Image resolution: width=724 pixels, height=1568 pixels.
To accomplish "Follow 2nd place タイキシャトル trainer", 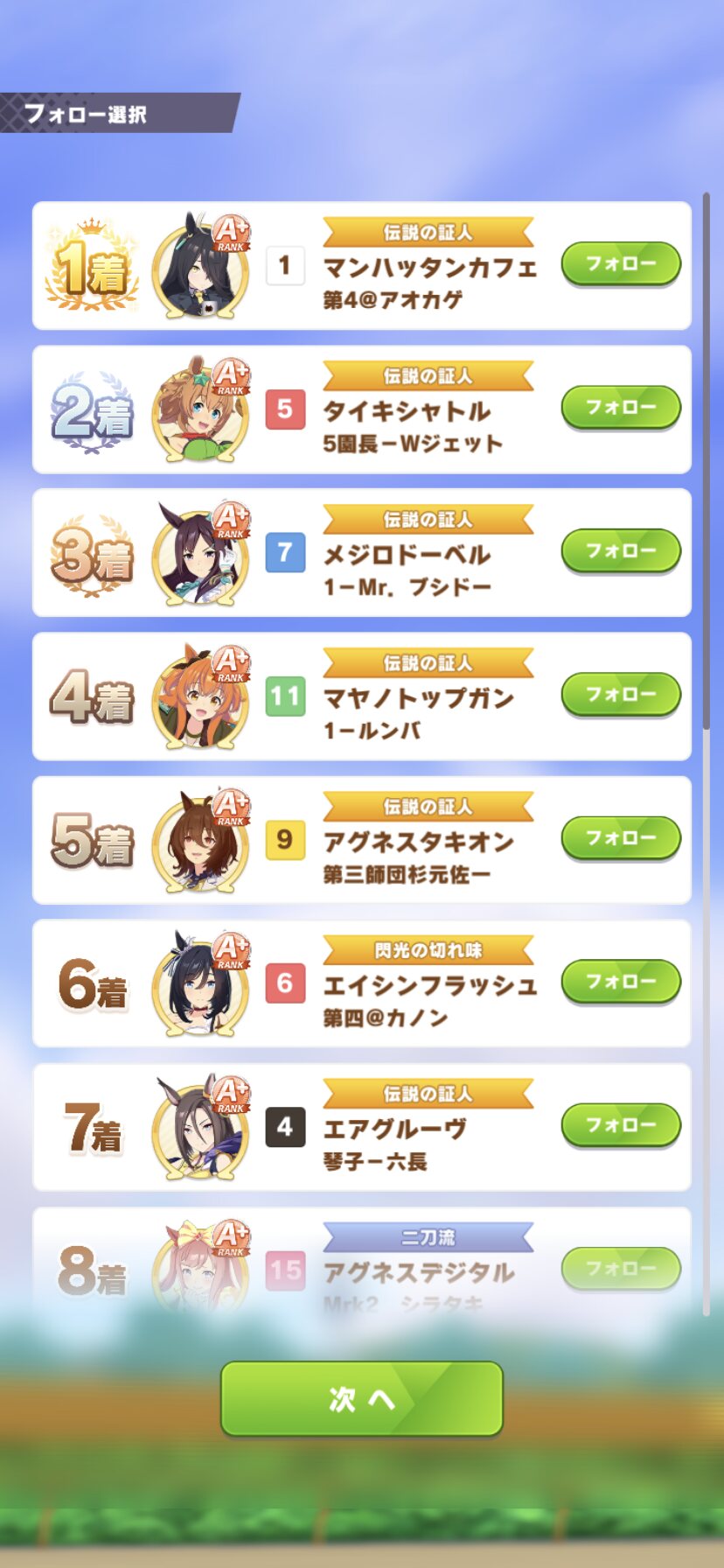I will click(x=620, y=408).
